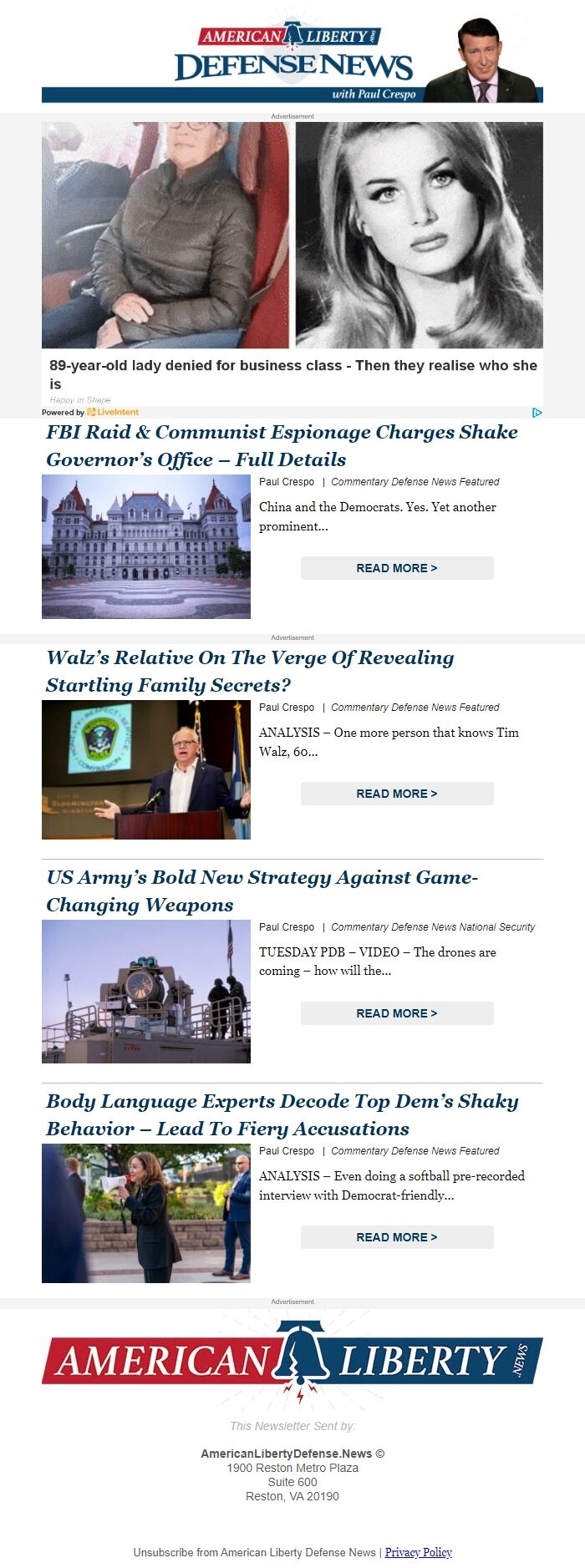Tap the AdChoices icon beside Powered by LiveIntent

click(x=537, y=413)
